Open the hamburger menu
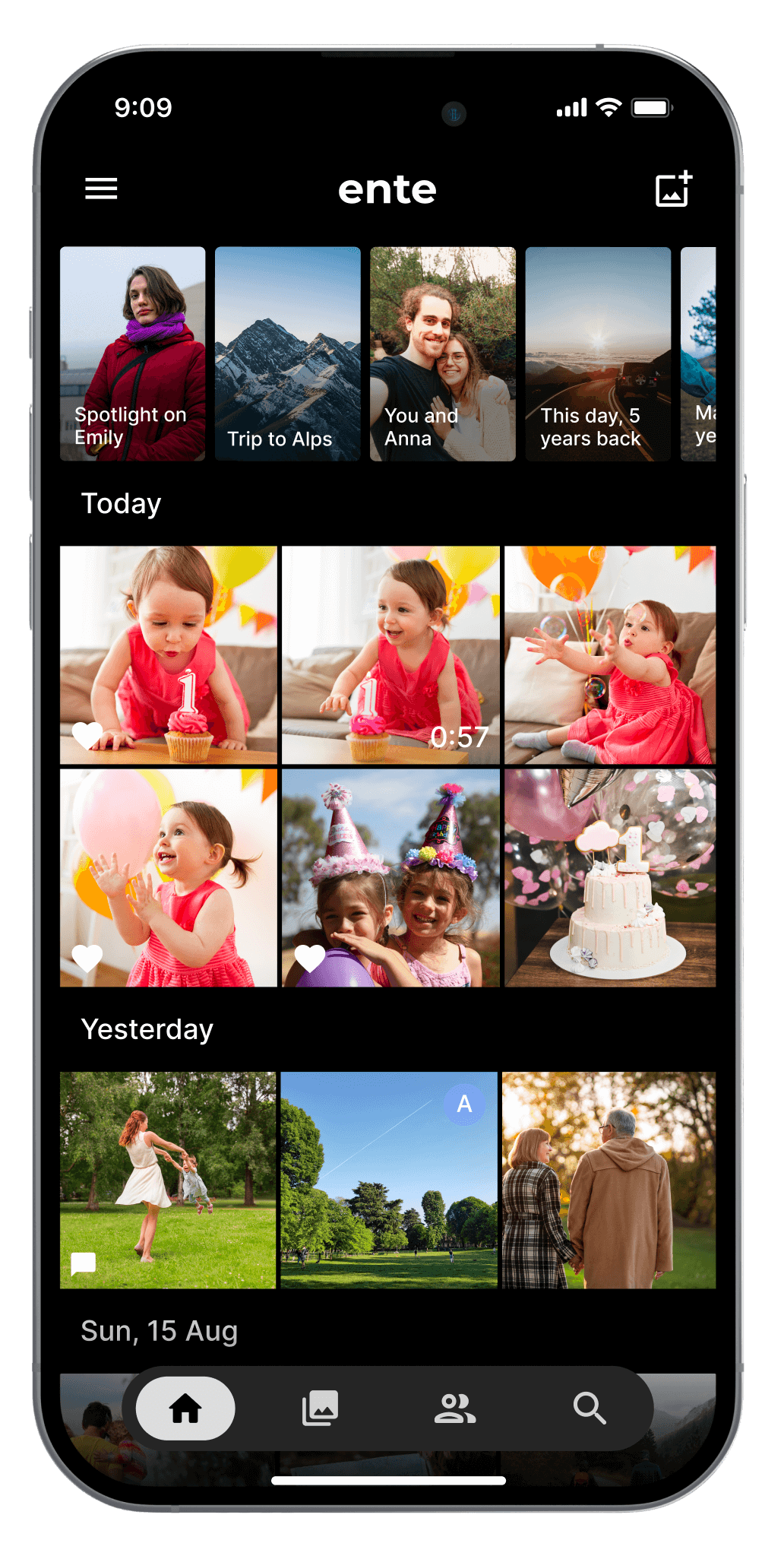Screen dimensions: 784x1556 pos(101,189)
